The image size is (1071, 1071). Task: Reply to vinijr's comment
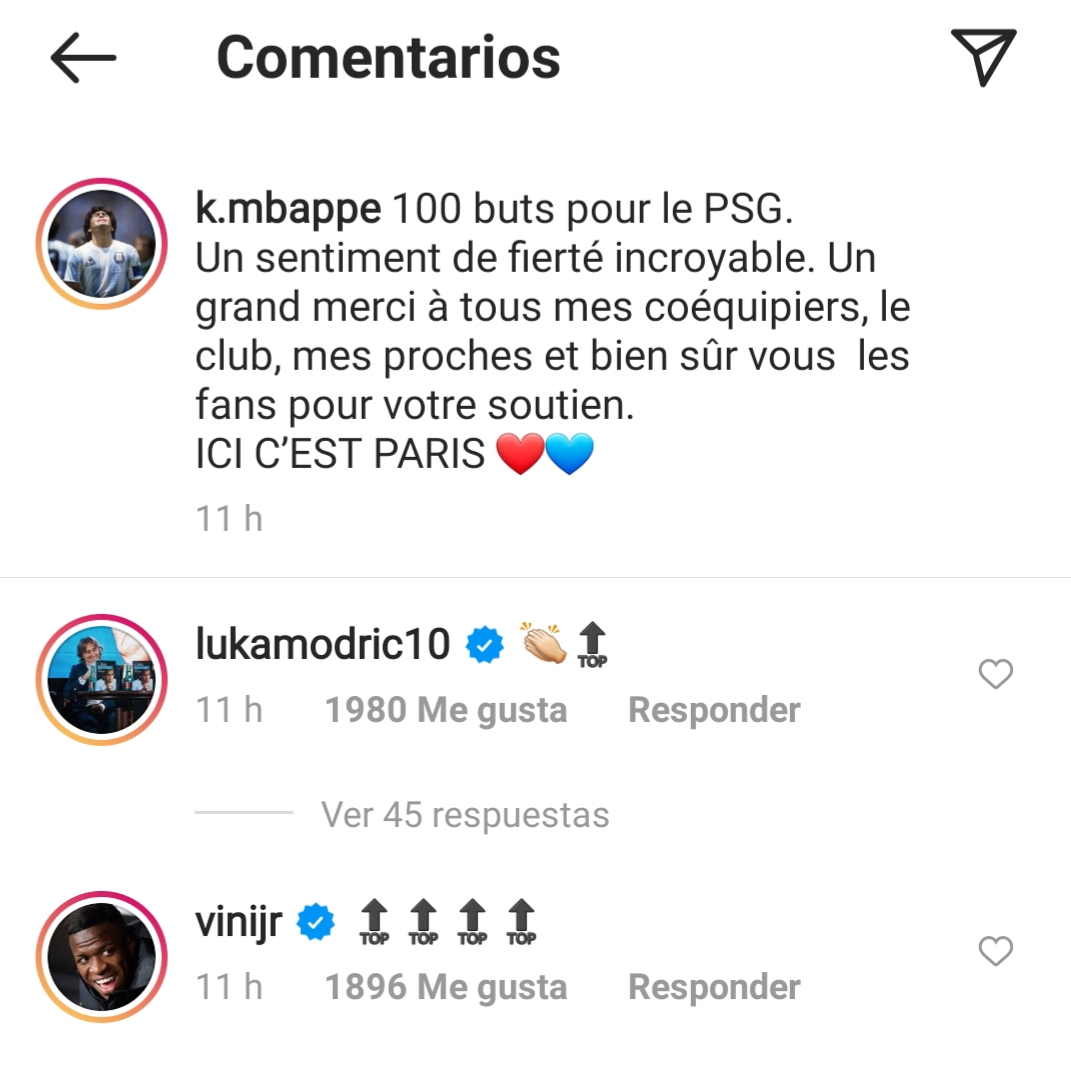714,987
